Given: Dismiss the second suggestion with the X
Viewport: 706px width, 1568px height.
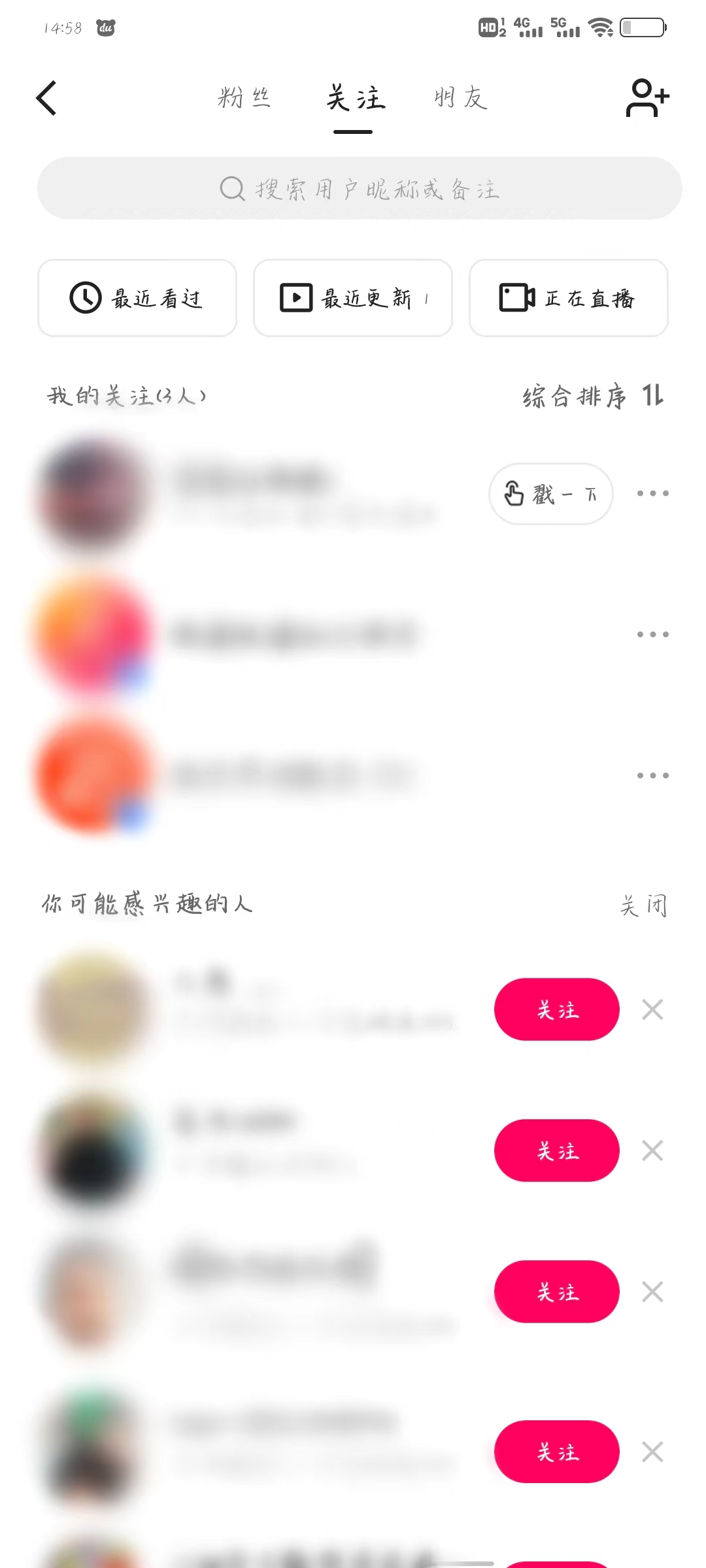Looking at the screenshot, I should [x=652, y=1151].
